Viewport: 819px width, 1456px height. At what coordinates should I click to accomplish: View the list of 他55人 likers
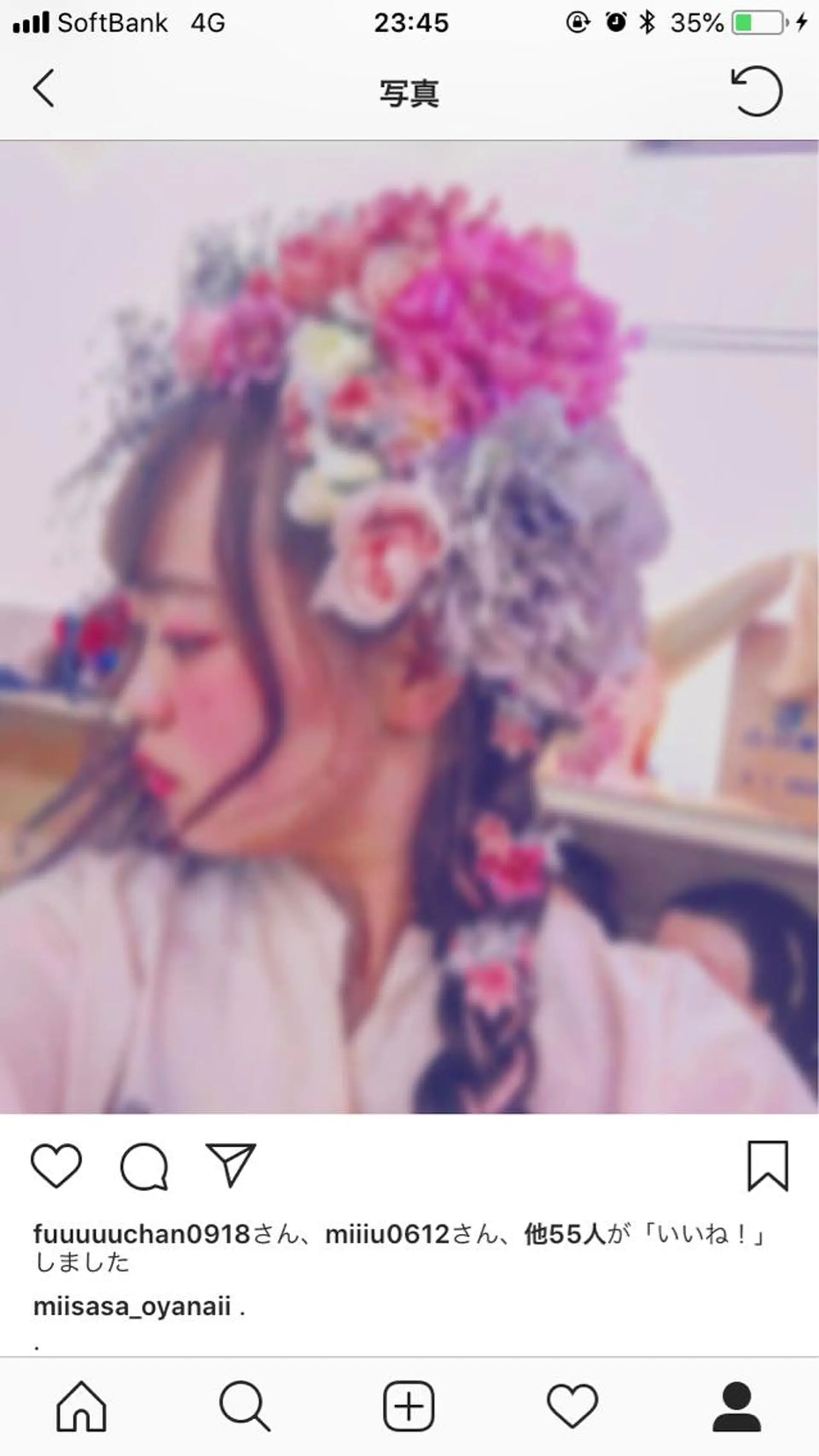pyautogui.click(x=565, y=1235)
